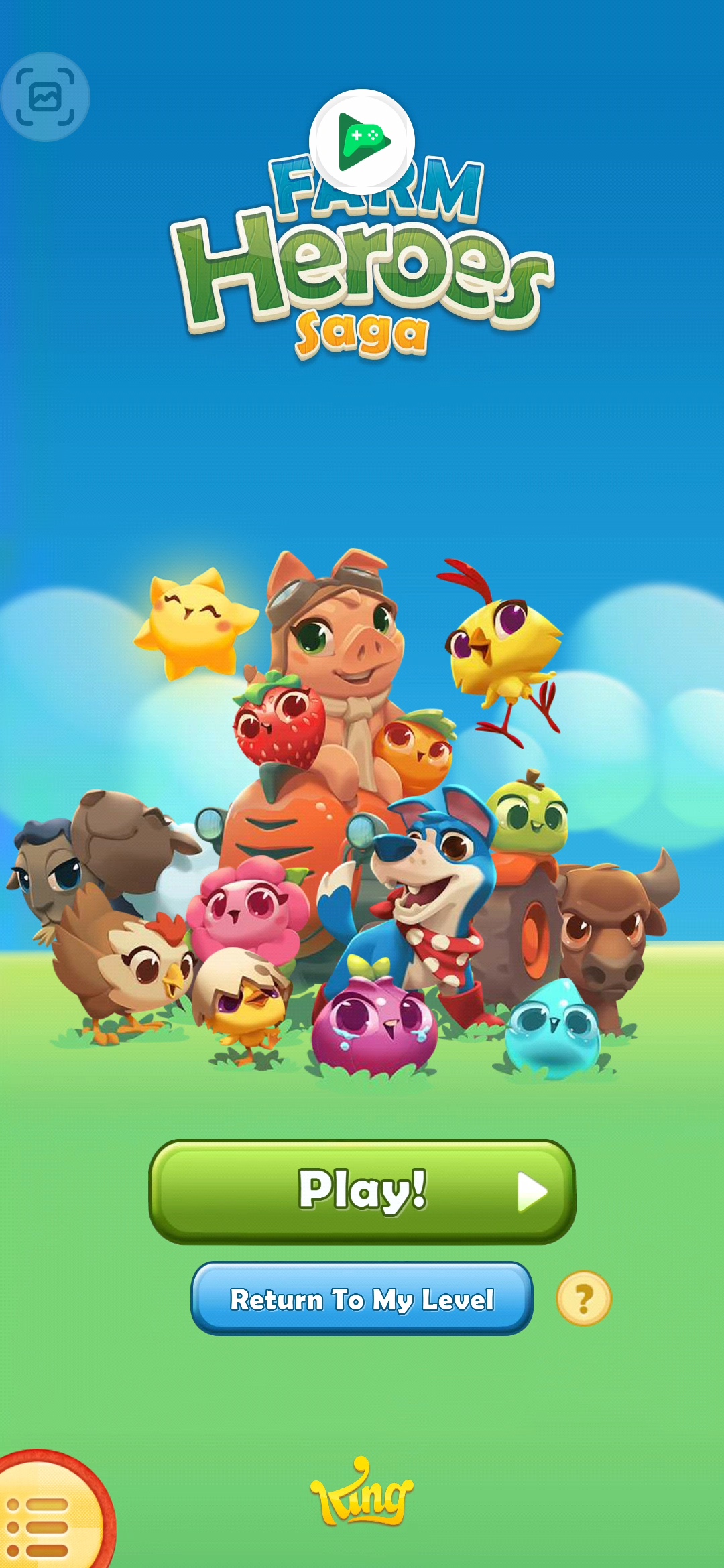Tap the green Play! button
Viewport: 724px width, 1568px height.
tap(362, 1191)
